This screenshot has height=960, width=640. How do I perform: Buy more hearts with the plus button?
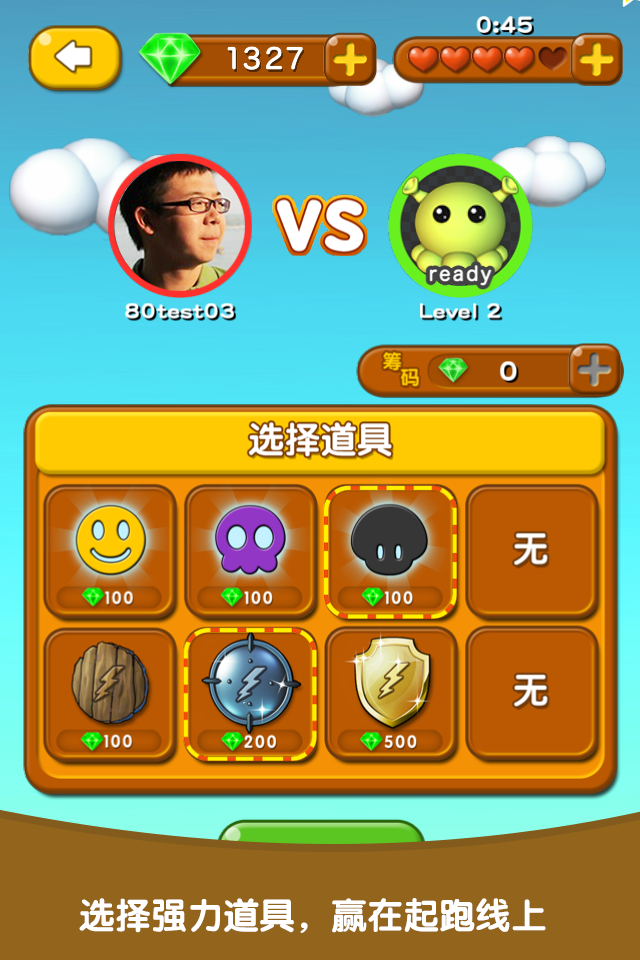pos(596,60)
